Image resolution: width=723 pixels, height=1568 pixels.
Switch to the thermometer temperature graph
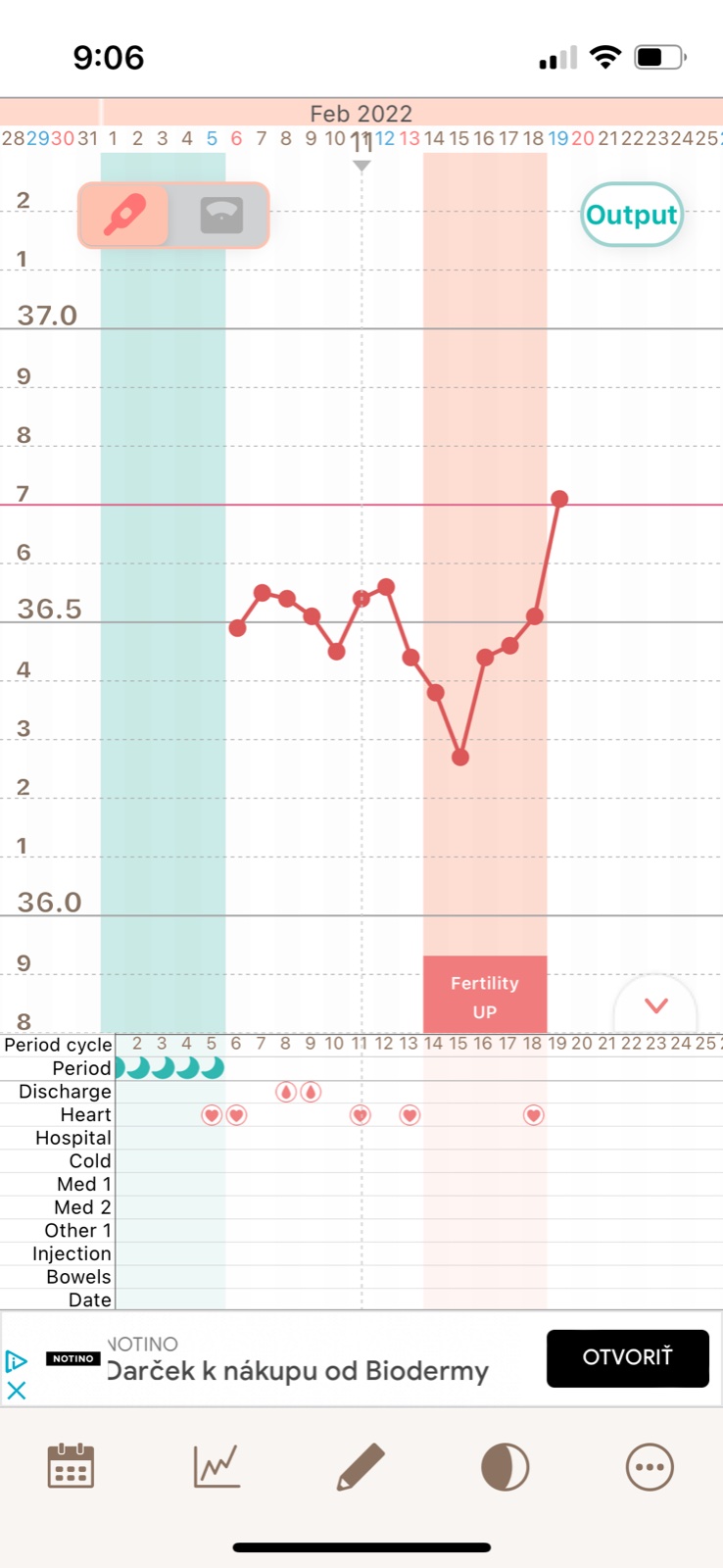124,215
